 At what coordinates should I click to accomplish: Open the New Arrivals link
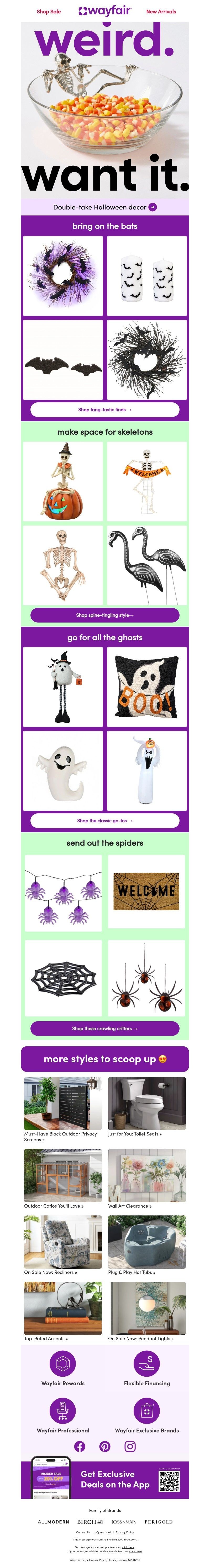161,11
